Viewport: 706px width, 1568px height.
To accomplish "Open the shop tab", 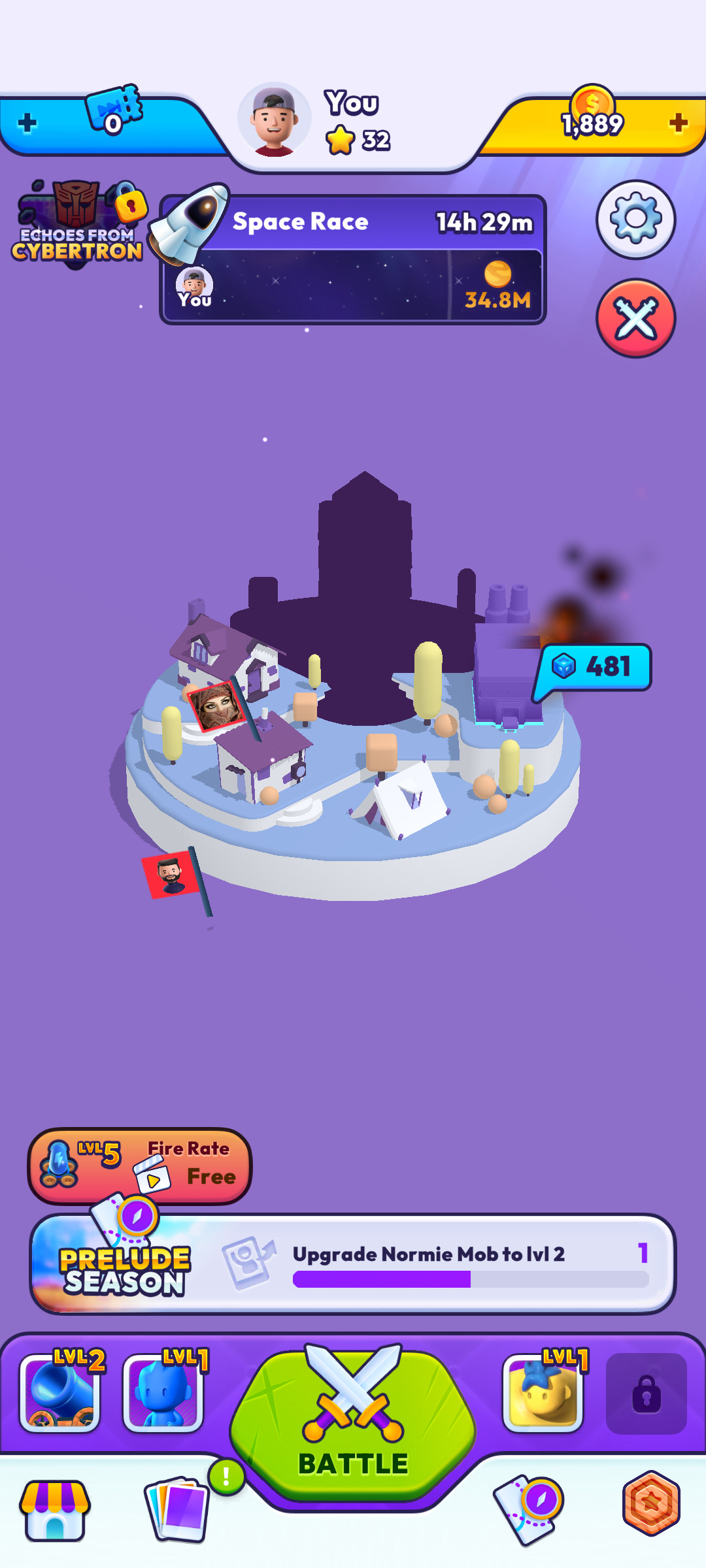I will point(55,1511).
